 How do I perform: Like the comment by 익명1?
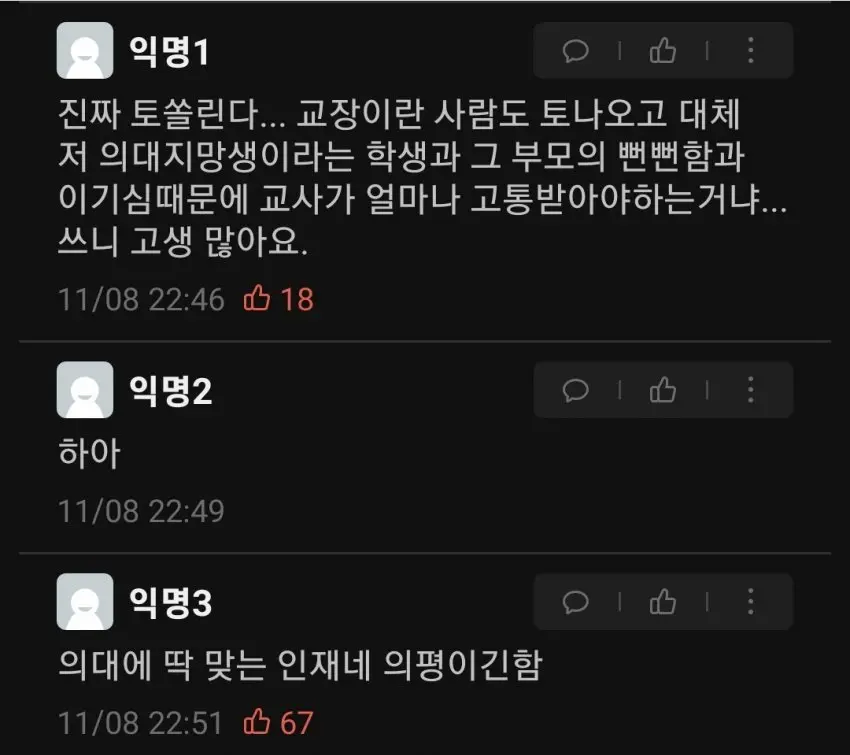click(x=663, y=50)
